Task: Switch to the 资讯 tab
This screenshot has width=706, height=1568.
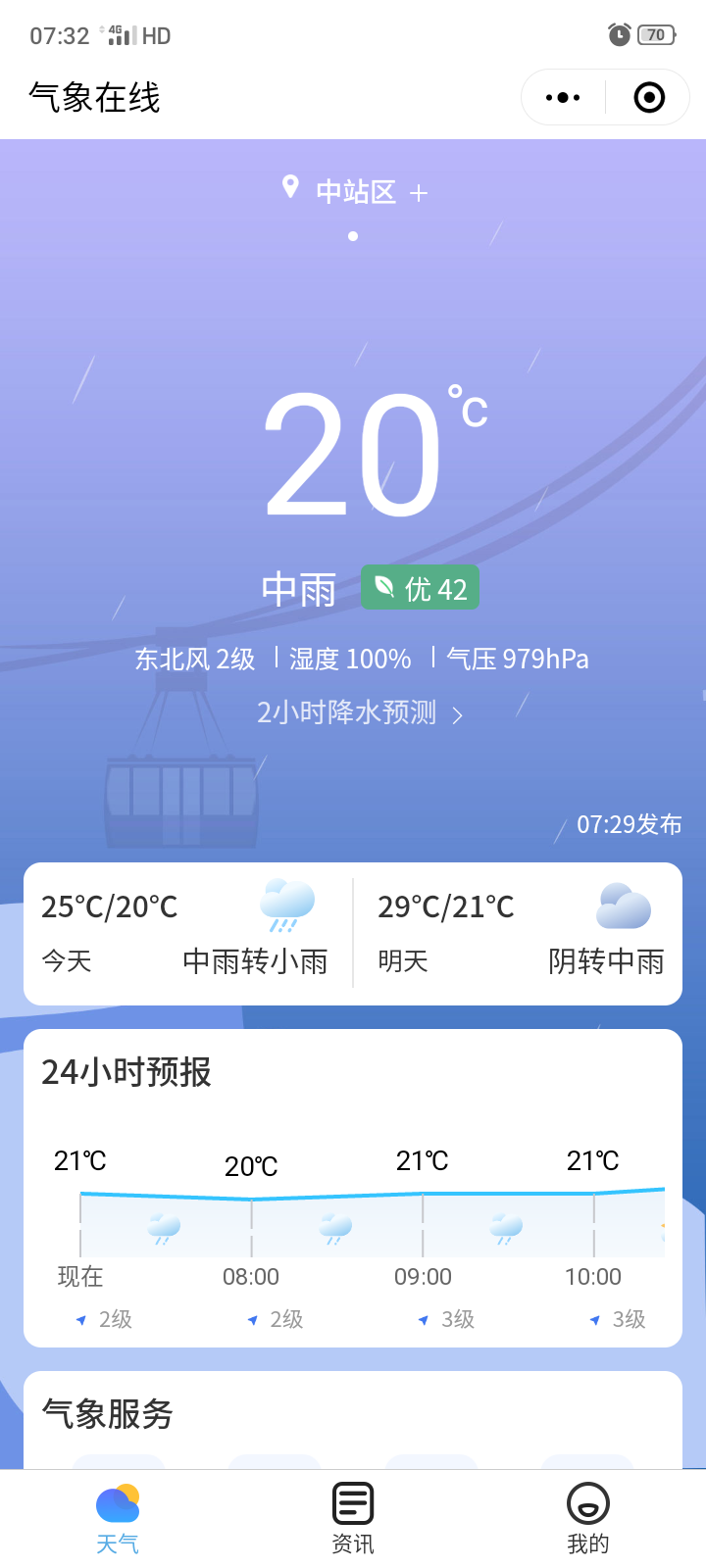Action: (x=353, y=1517)
